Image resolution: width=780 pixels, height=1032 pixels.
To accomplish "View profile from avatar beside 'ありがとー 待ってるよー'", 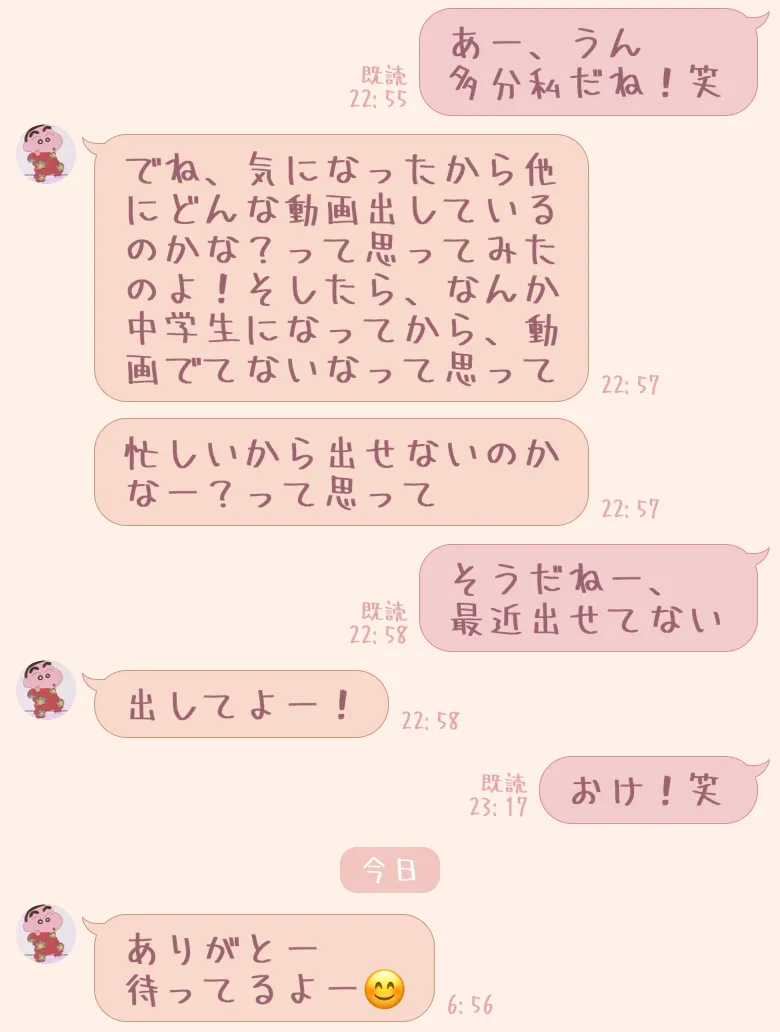I will click(x=46, y=933).
